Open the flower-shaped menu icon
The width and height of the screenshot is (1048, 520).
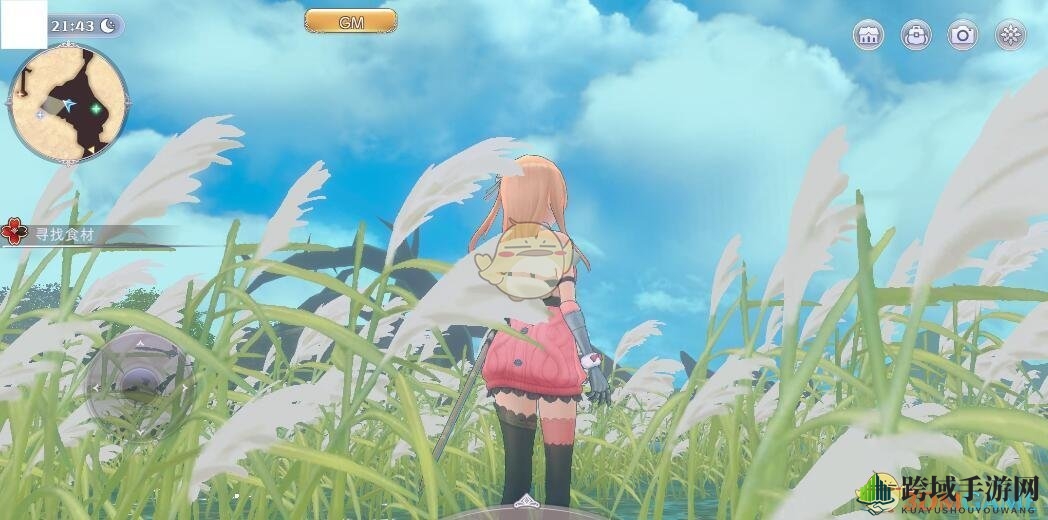click(x=1011, y=35)
